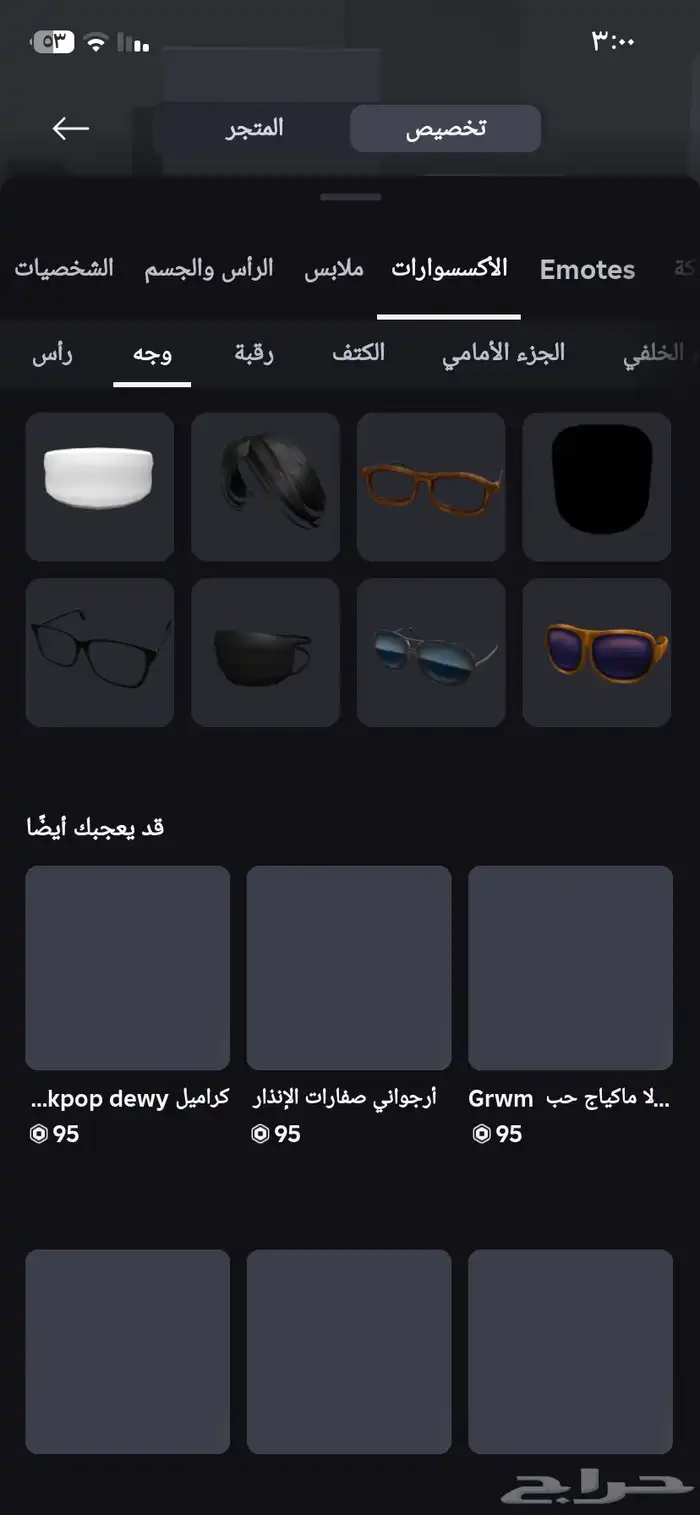The image size is (700, 1515).
Task: Equip the orange-framed clear glasses
Action: (x=431, y=486)
